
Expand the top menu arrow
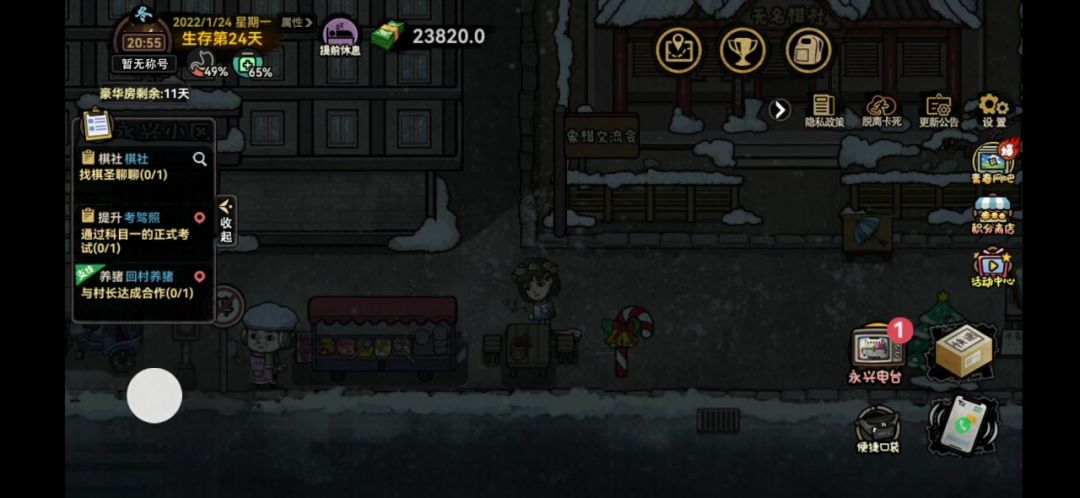(780, 110)
